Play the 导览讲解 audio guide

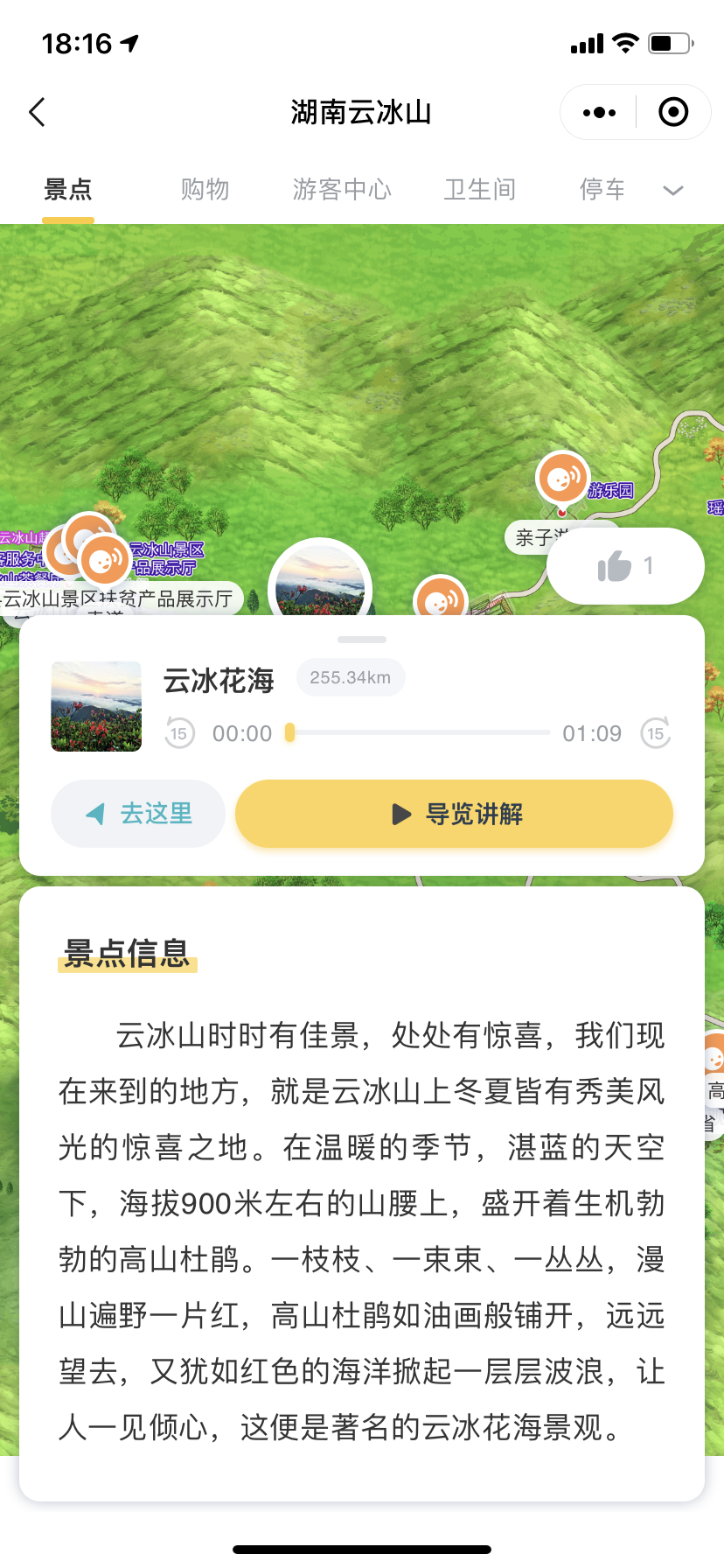[x=454, y=814]
